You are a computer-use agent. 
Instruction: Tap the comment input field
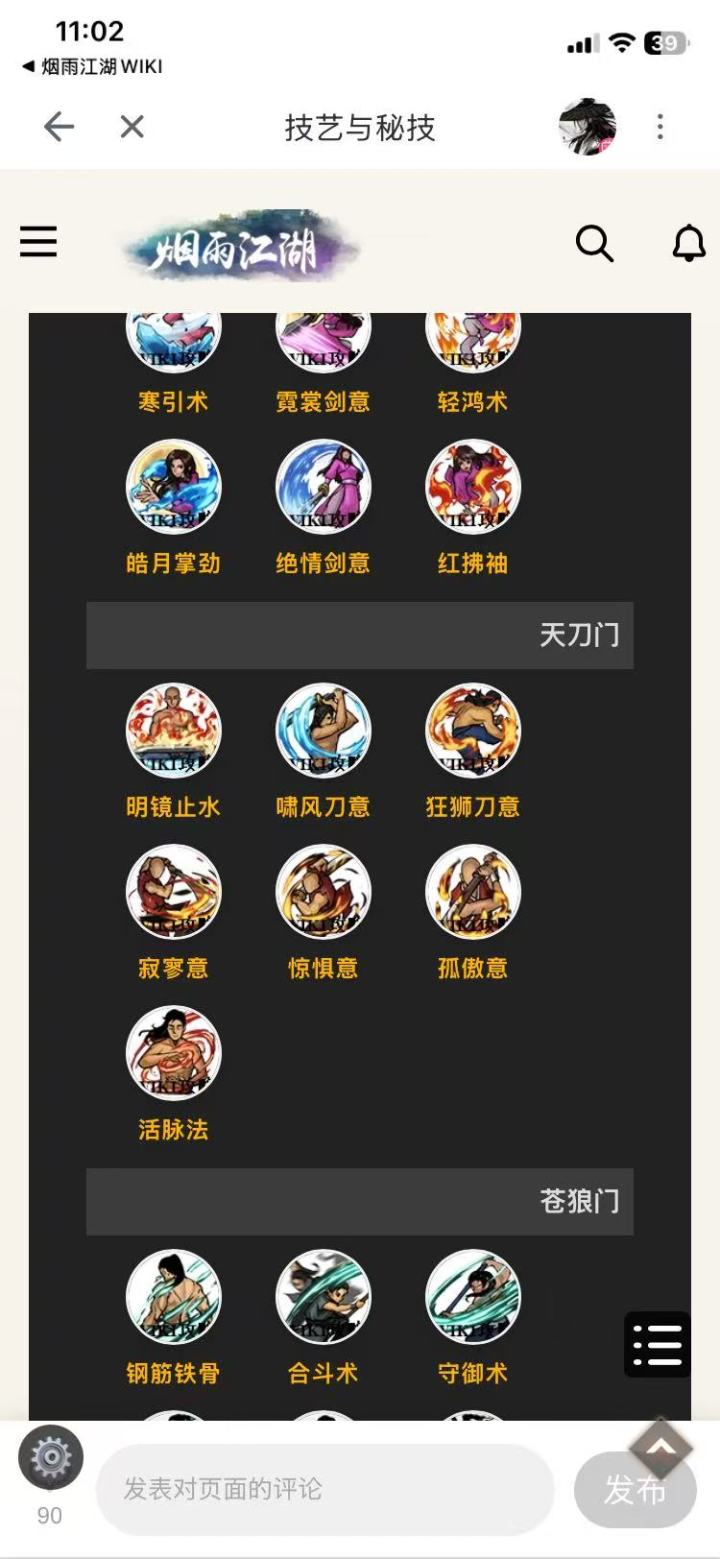point(320,1488)
